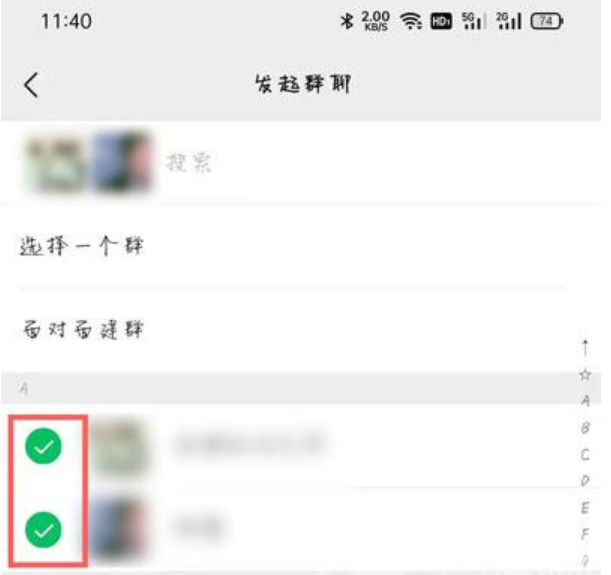Jump to letter B in index

pos(585,427)
